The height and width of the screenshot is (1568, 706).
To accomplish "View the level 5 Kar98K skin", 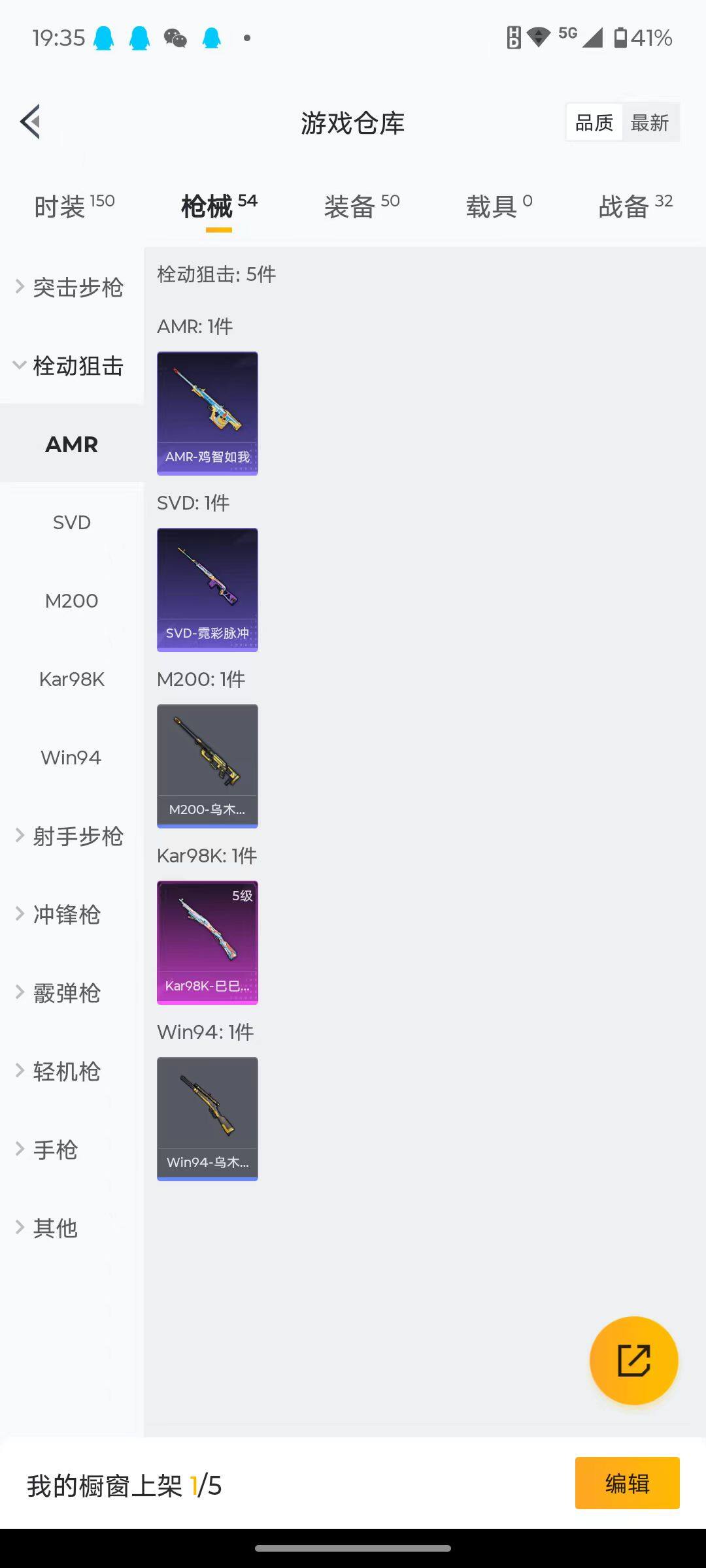I will [207, 942].
